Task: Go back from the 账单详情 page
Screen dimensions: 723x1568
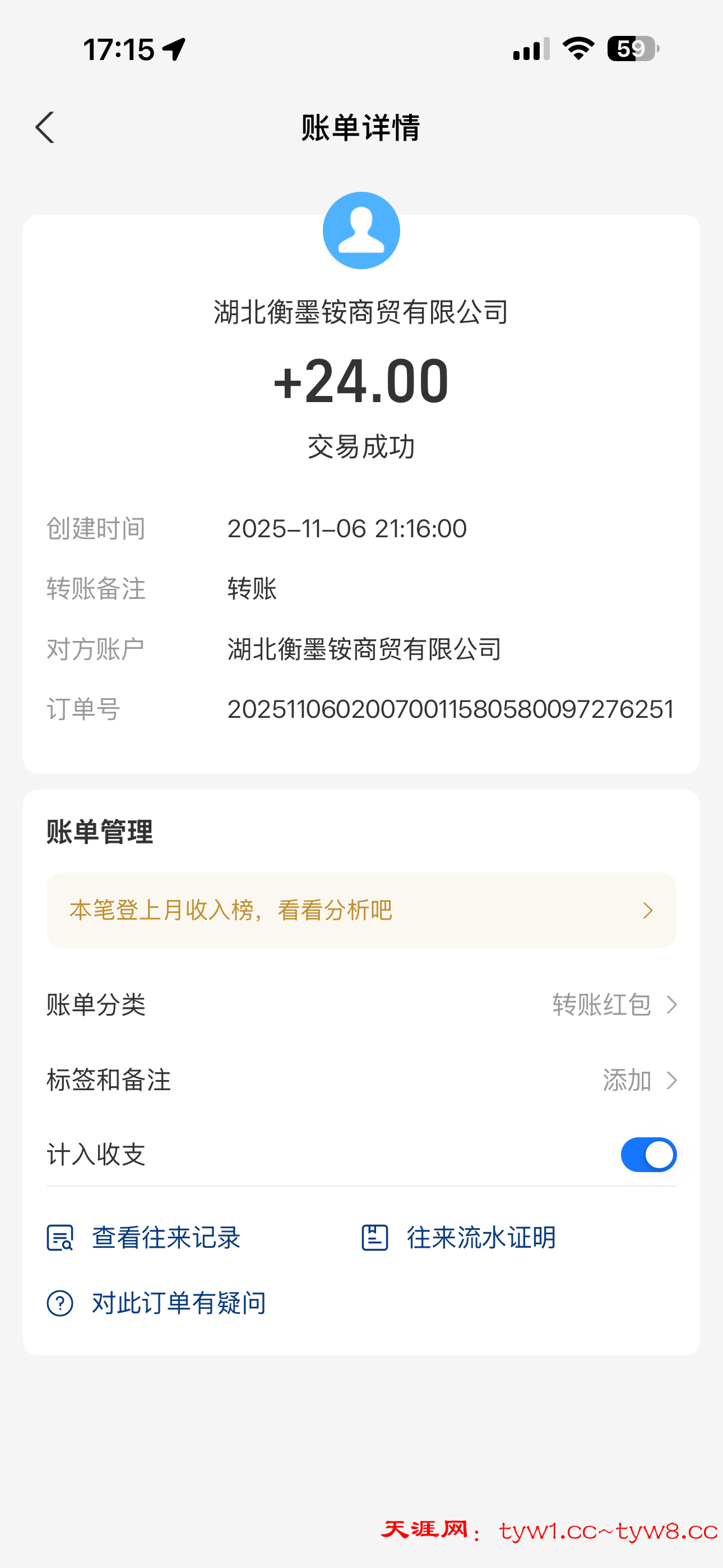Action: (x=45, y=128)
